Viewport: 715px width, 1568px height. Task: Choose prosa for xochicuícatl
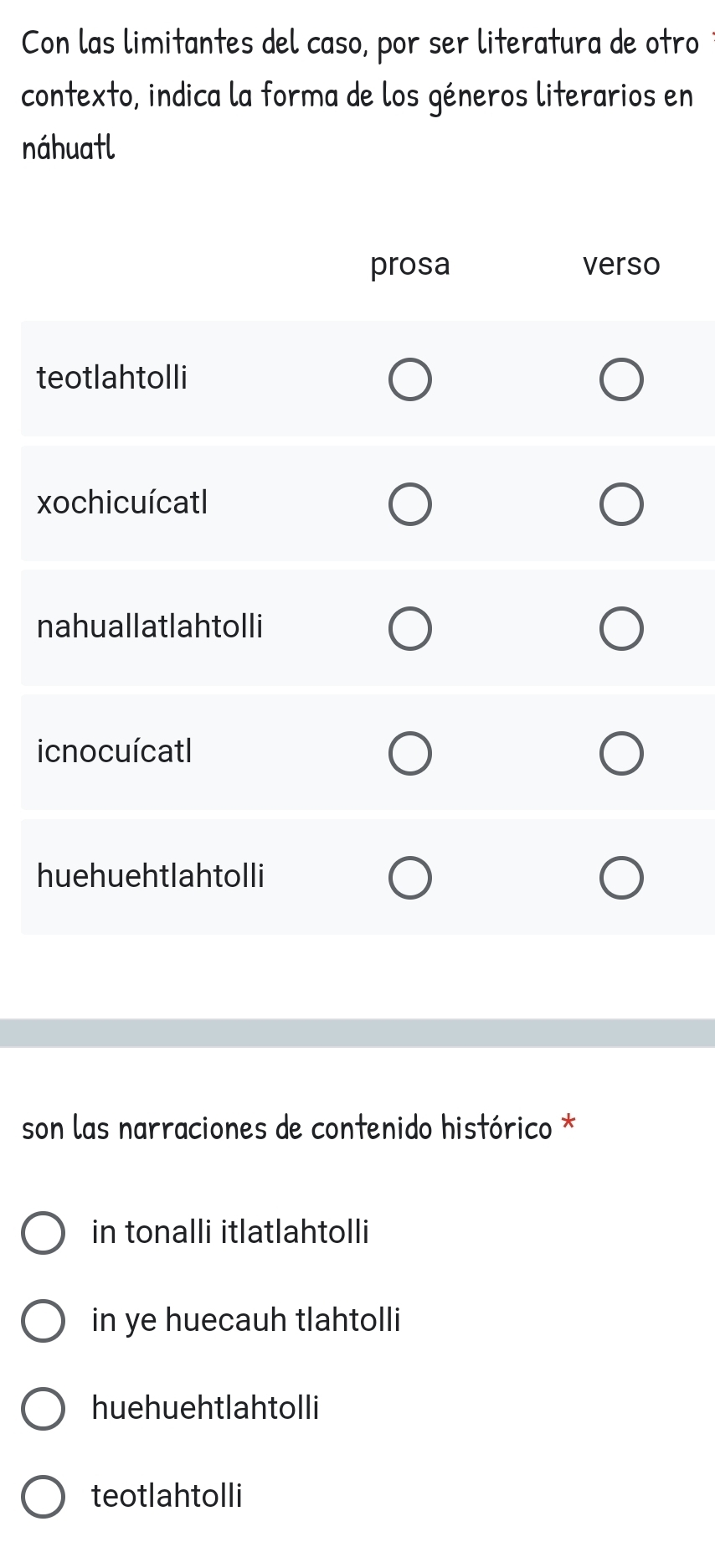[x=410, y=504]
